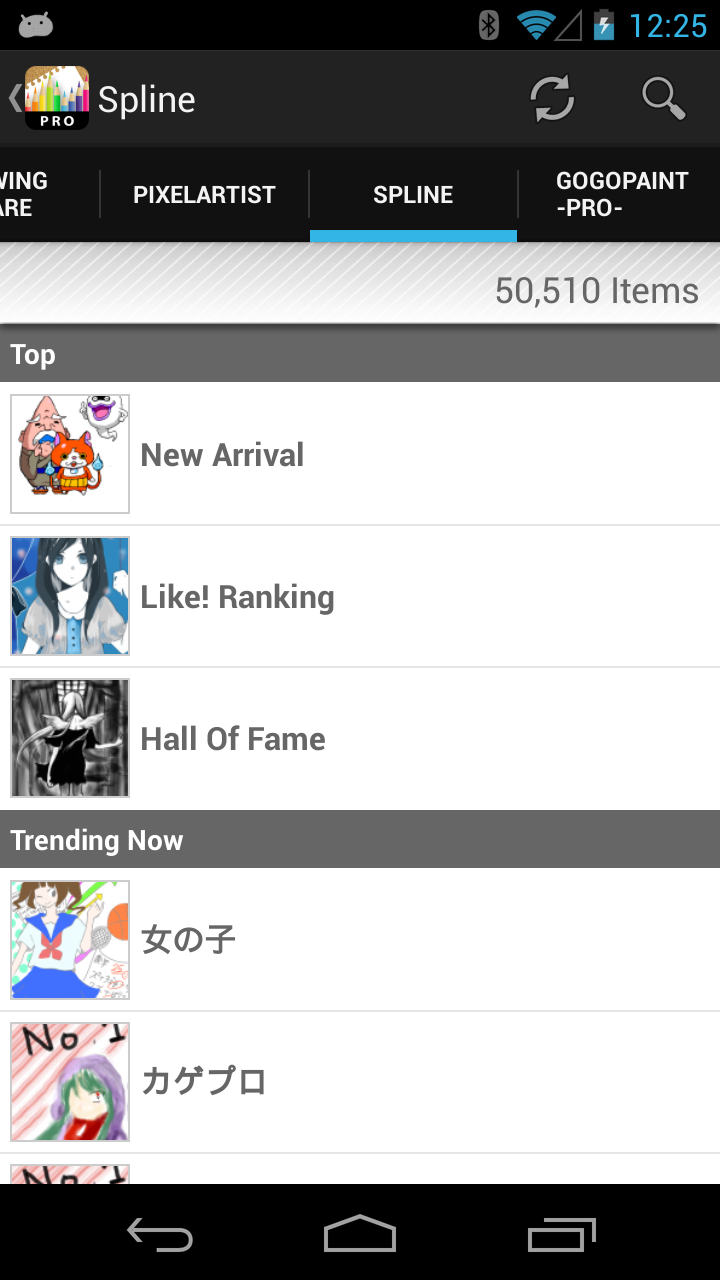Tap the Spline PRO app icon
This screenshot has width=720, height=1280.
click(x=56, y=98)
